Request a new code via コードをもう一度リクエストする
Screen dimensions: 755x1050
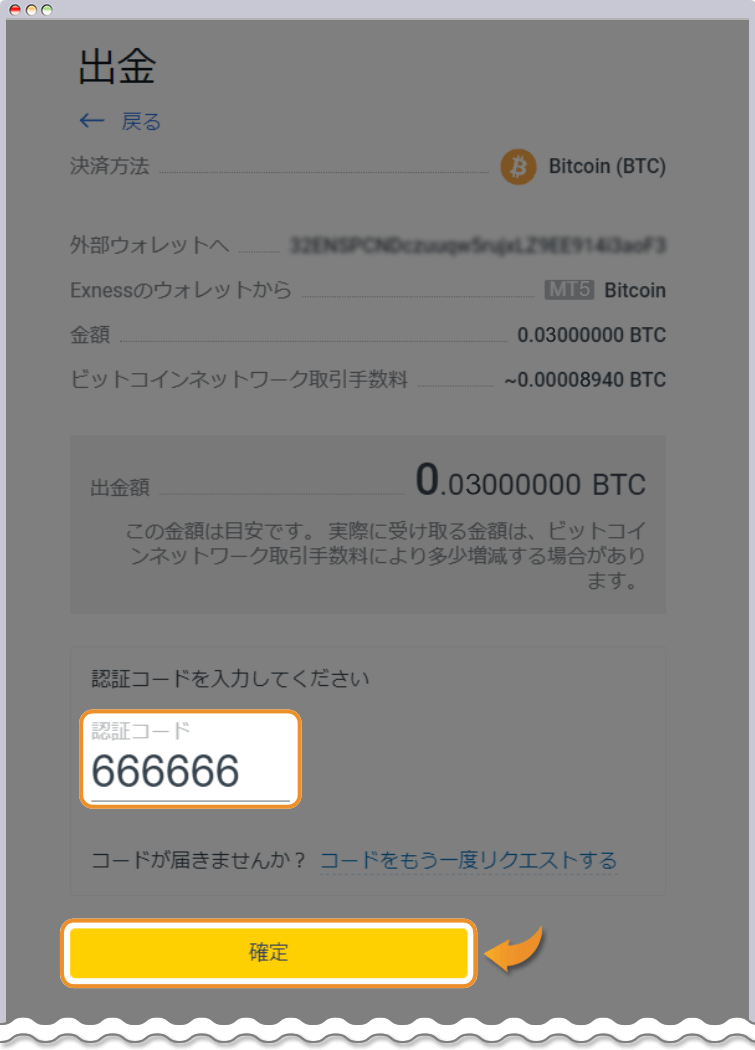pos(470,860)
